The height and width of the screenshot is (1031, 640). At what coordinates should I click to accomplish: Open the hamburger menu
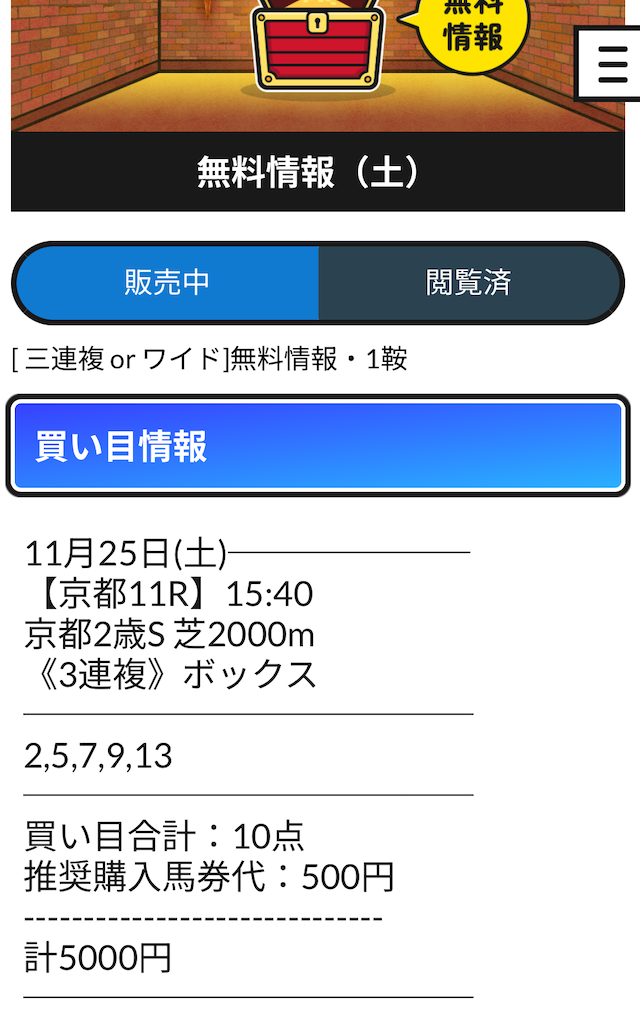coord(611,63)
